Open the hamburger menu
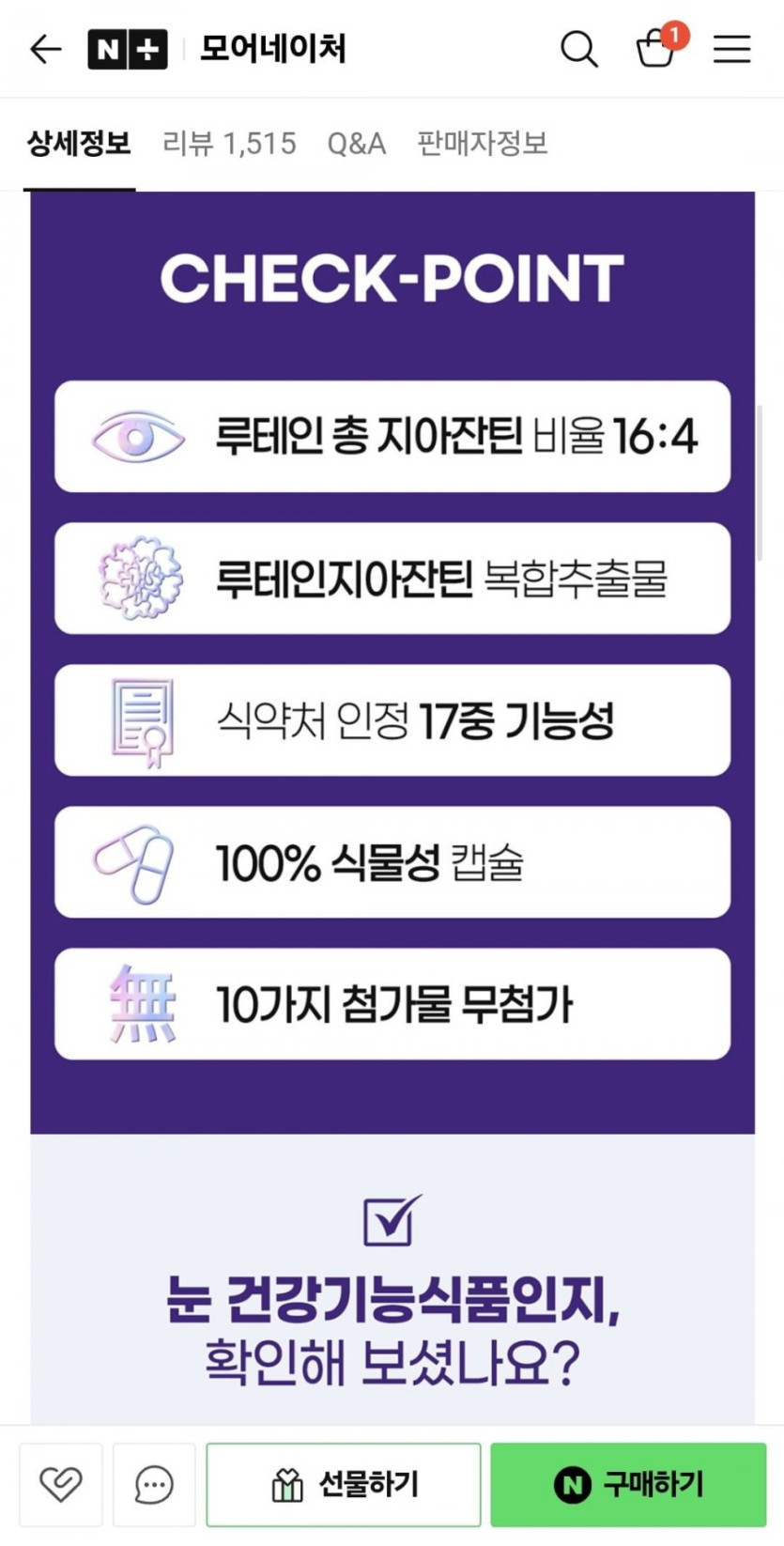 (731, 49)
